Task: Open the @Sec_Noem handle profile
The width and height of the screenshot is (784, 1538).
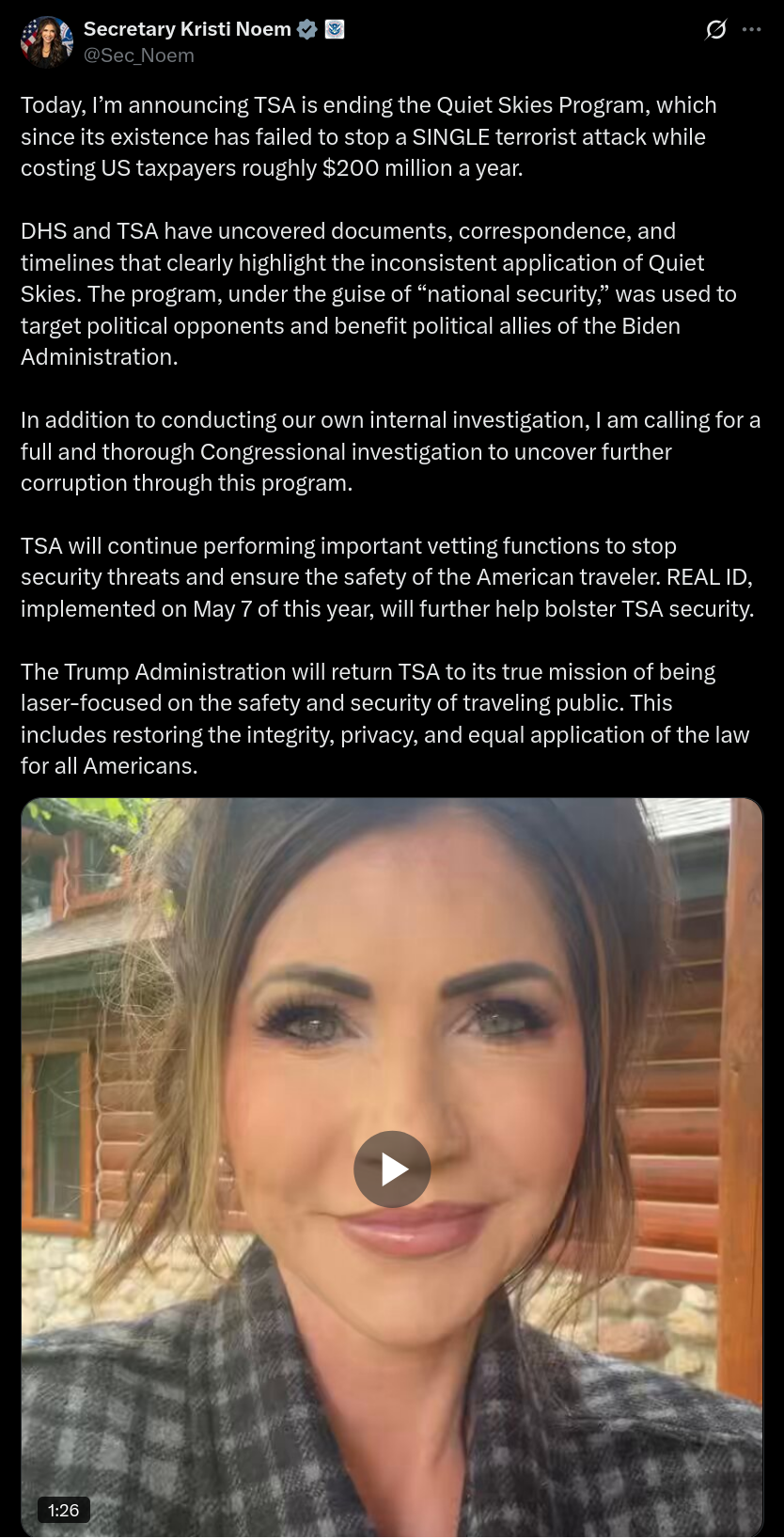Action: coord(139,55)
